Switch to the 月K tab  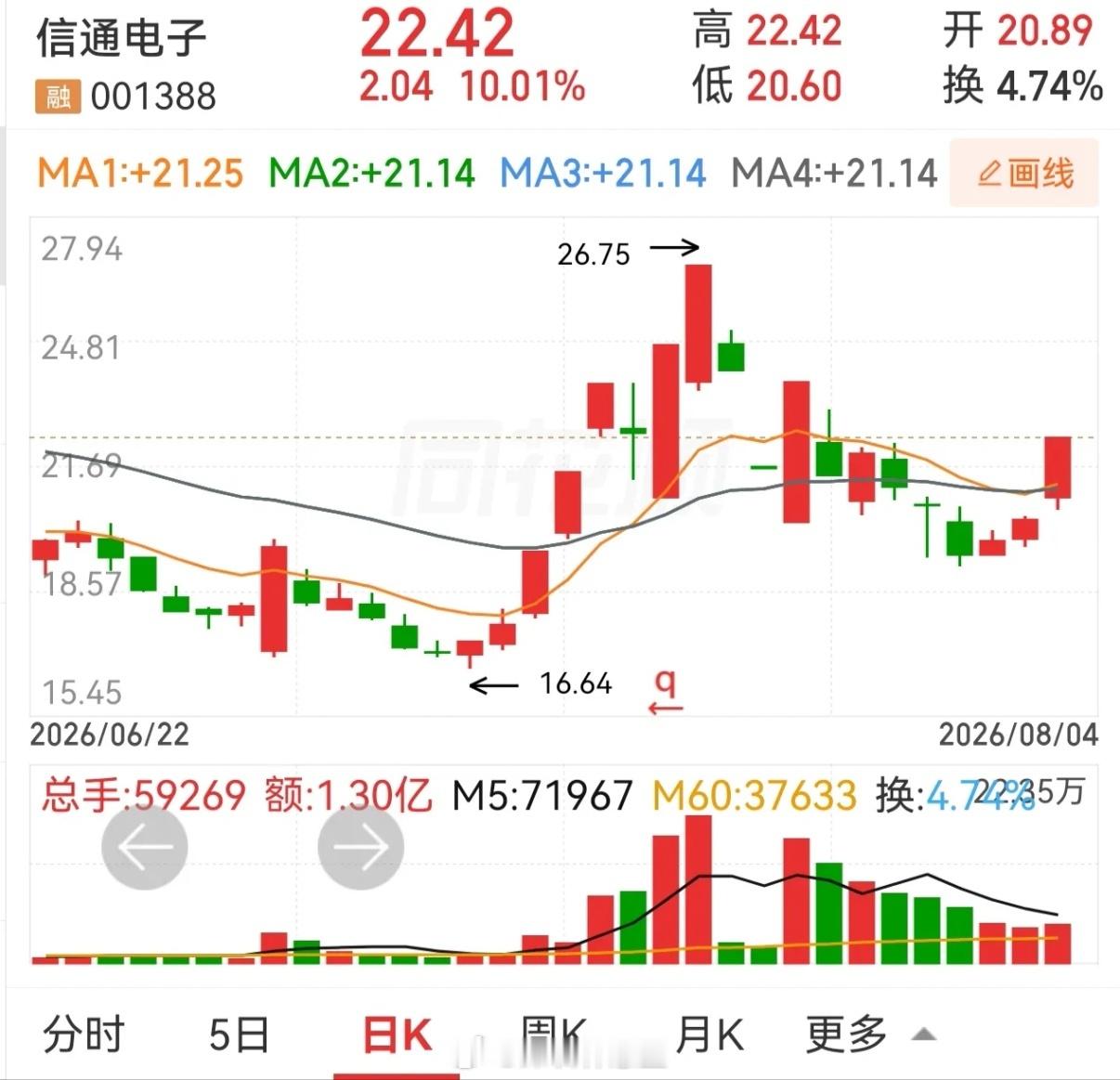[710, 1034]
